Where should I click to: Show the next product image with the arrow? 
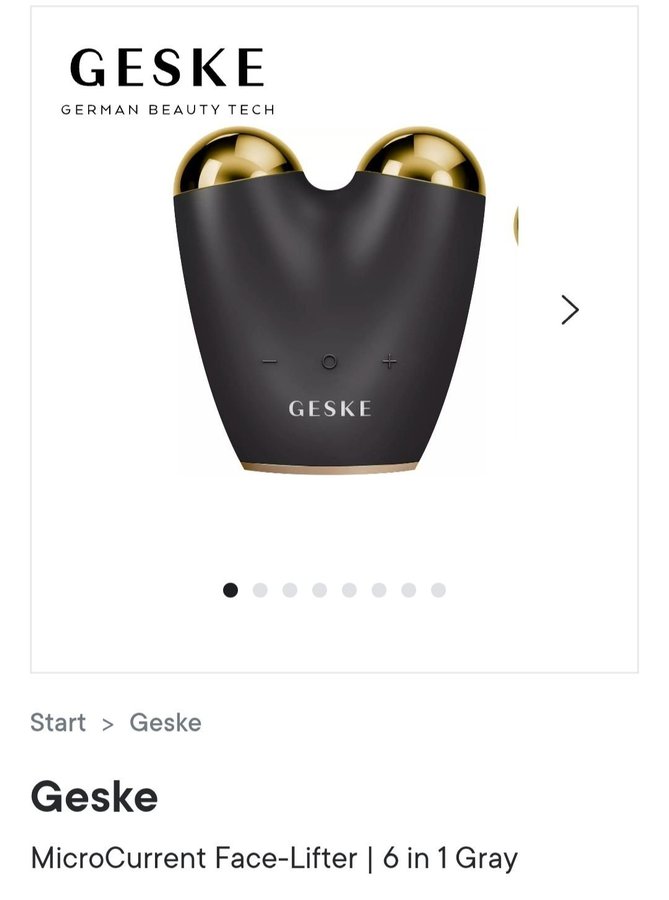click(x=569, y=310)
